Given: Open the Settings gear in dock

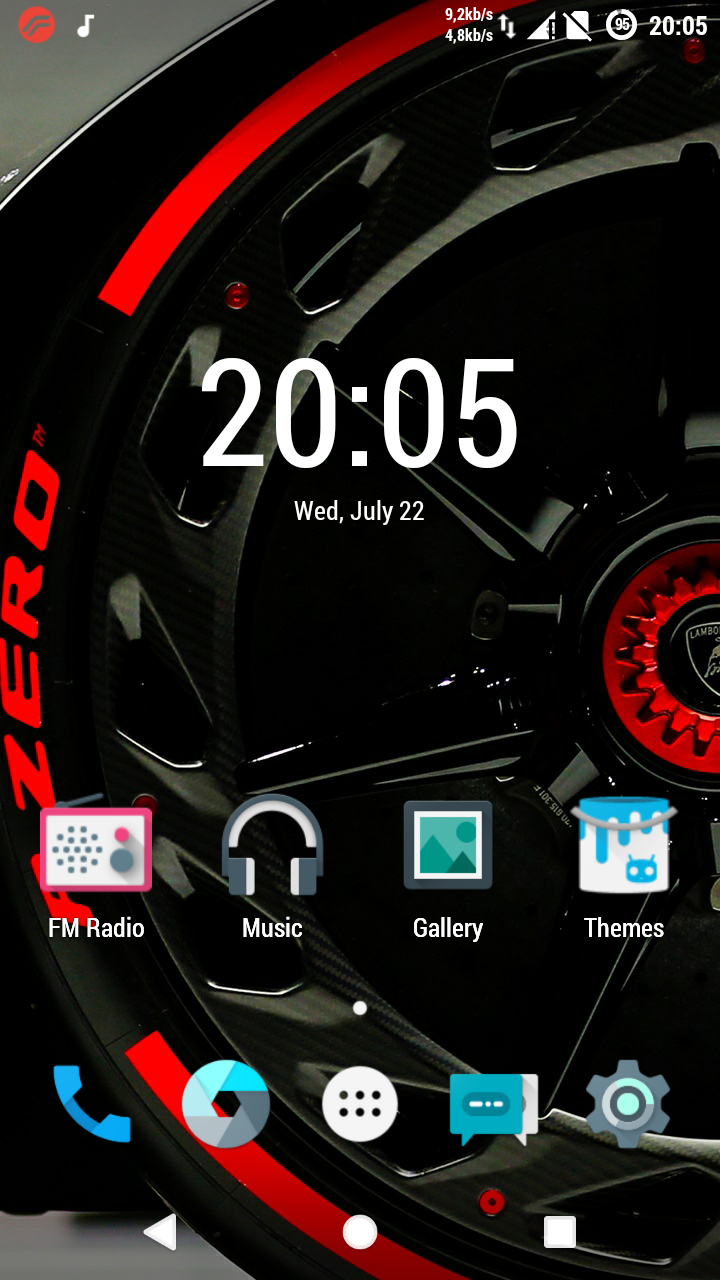Looking at the screenshot, I should pos(627,1104).
